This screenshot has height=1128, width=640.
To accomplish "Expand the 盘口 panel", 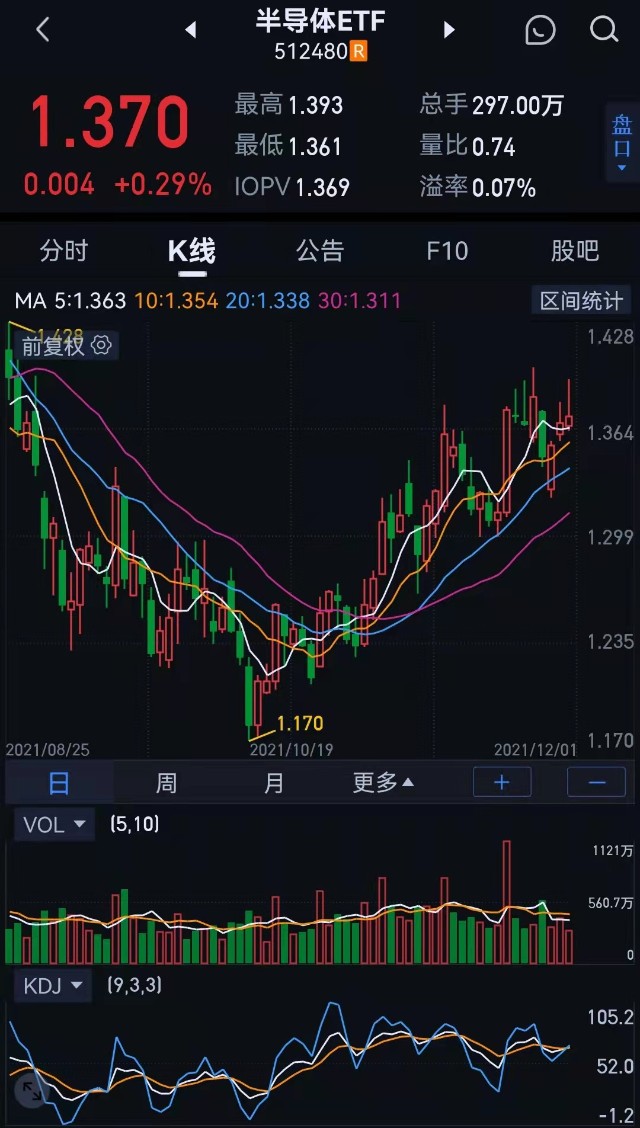I will (x=622, y=142).
